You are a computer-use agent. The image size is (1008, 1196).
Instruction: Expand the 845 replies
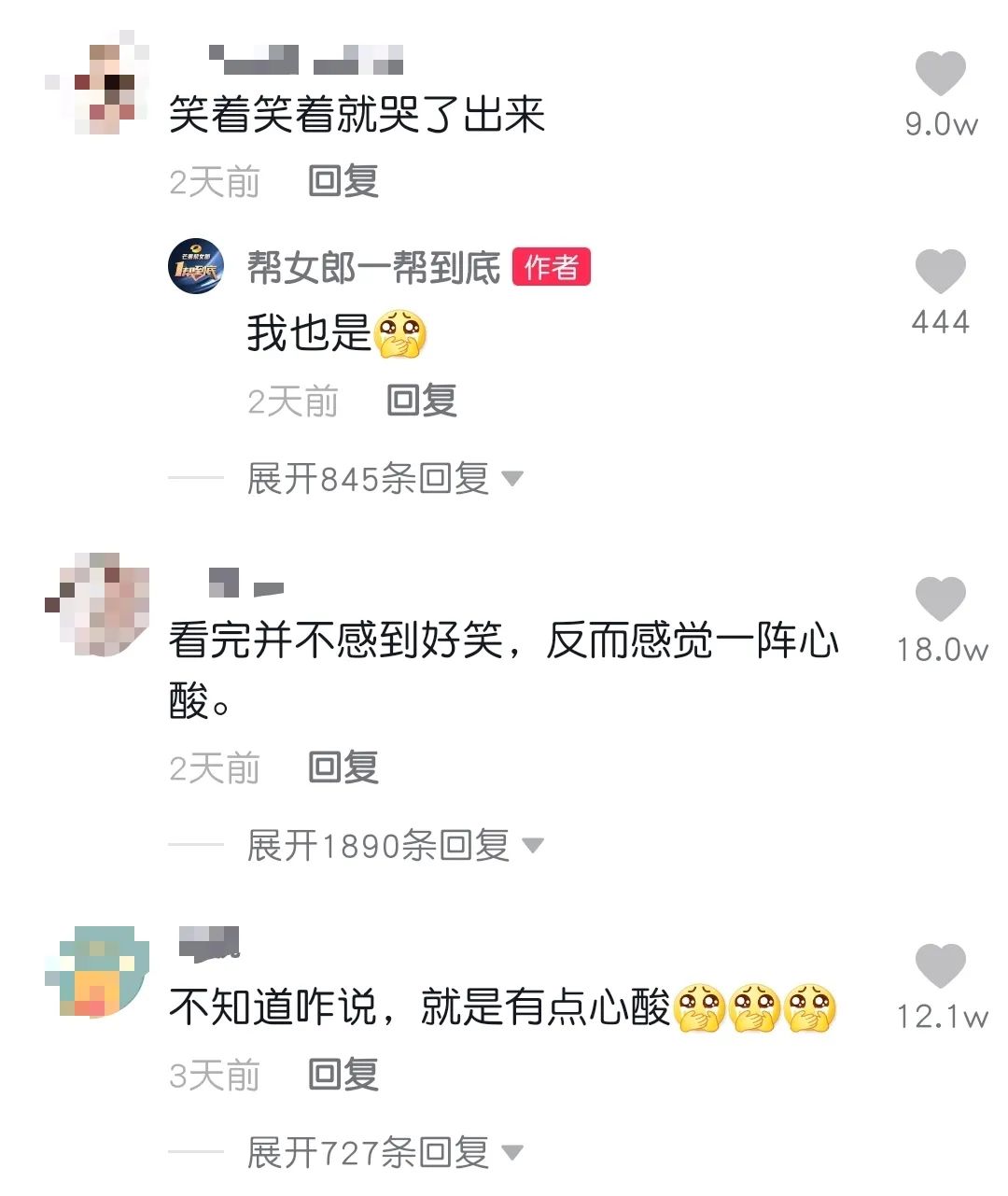point(384,479)
